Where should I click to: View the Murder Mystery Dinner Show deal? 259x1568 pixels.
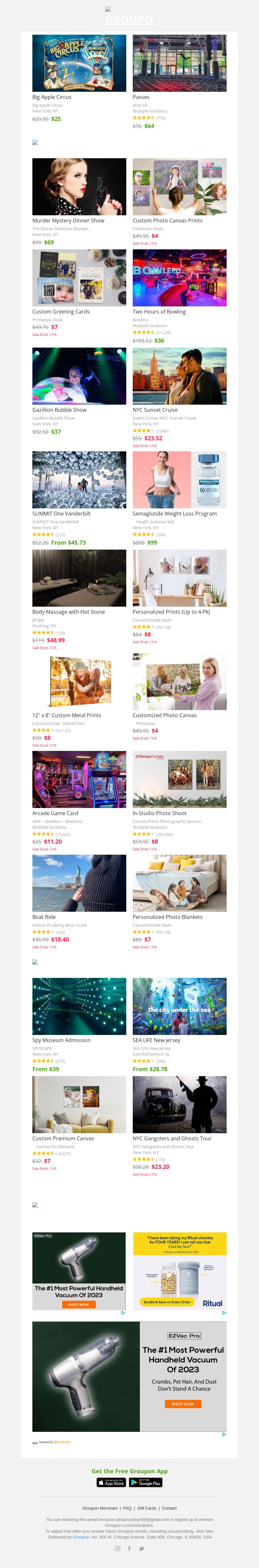point(79,187)
